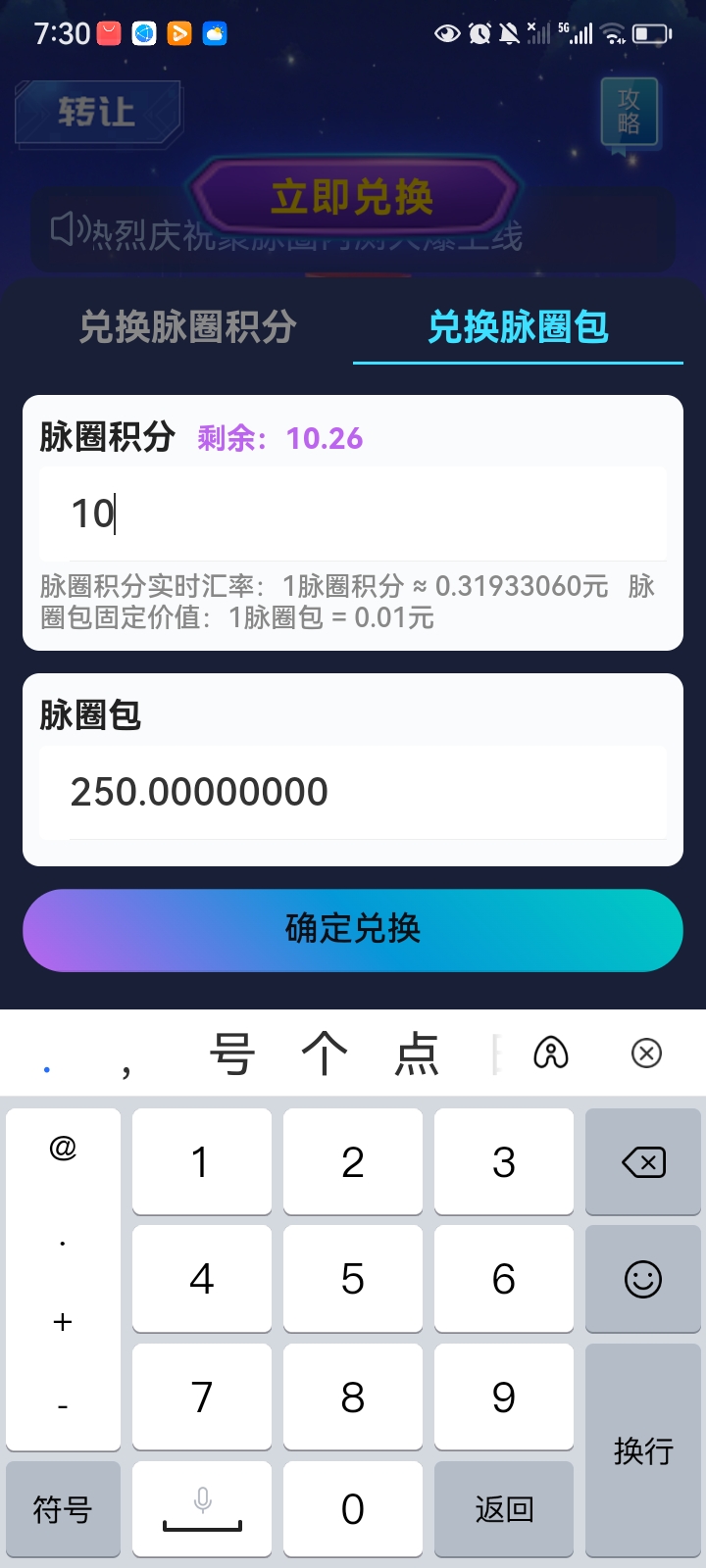Open the emoji keyboard key
Viewport: 706px width, 1568px height.
point(643,1279)
